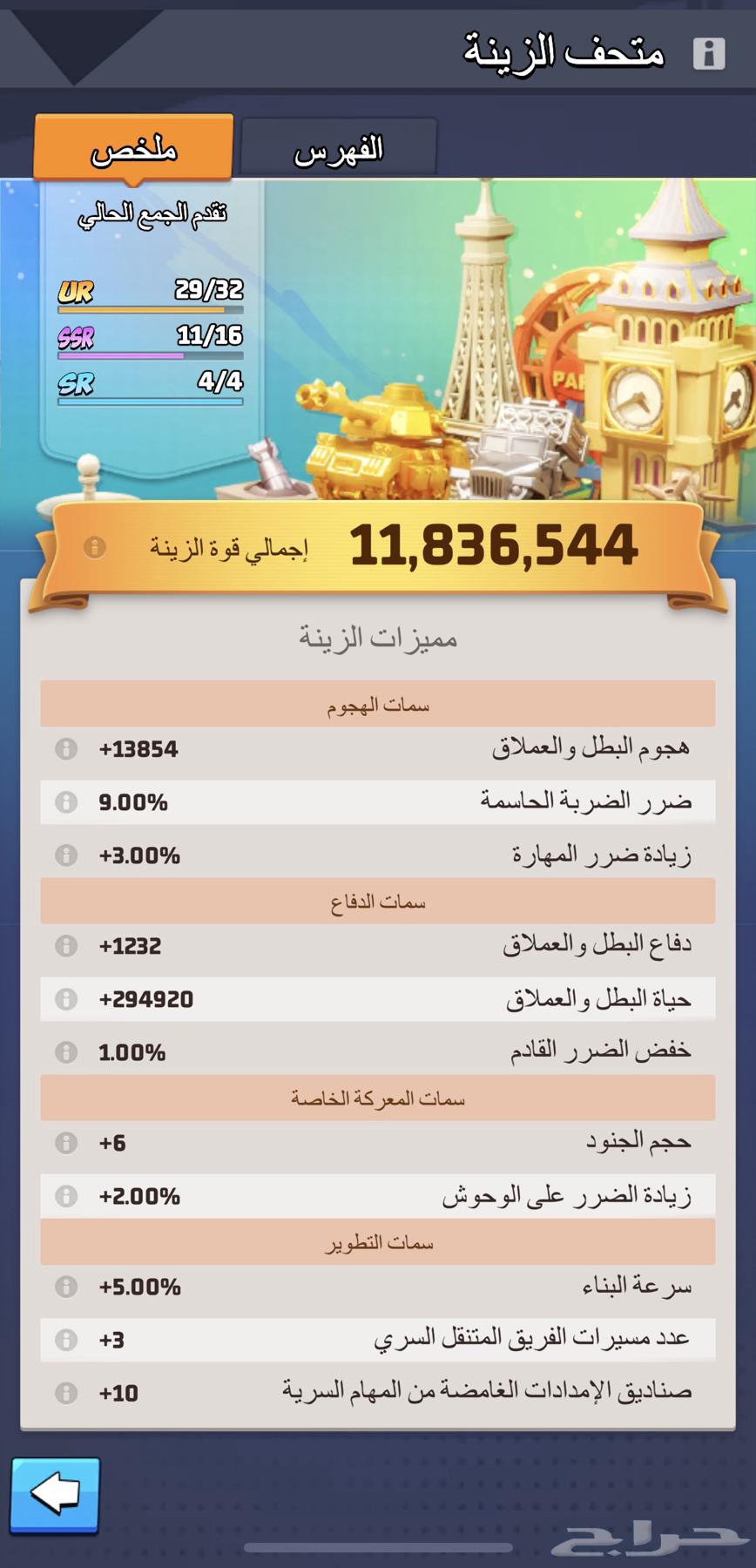Show details for monster damage increase +2.00%
756x1568 pixels.
[65, 1196]
